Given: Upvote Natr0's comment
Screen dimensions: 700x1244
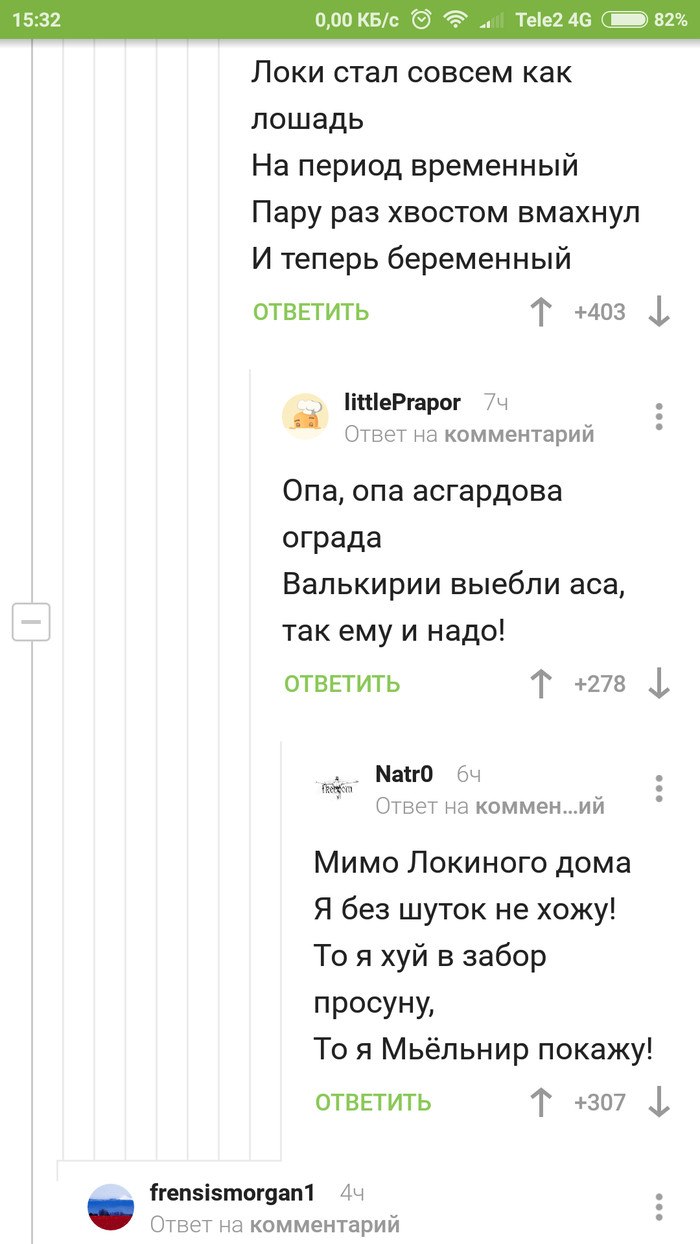Looking at the screenshot, I should [x=540, y=1102].
